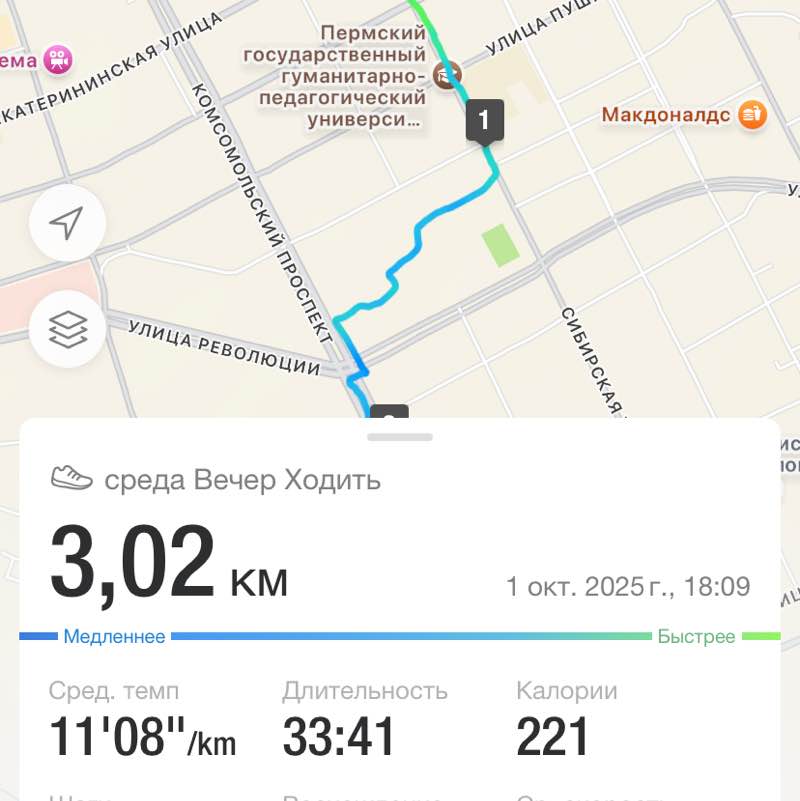Tap the map layers icon
This screenshot has height=801, width=800.
coord(67,328)
